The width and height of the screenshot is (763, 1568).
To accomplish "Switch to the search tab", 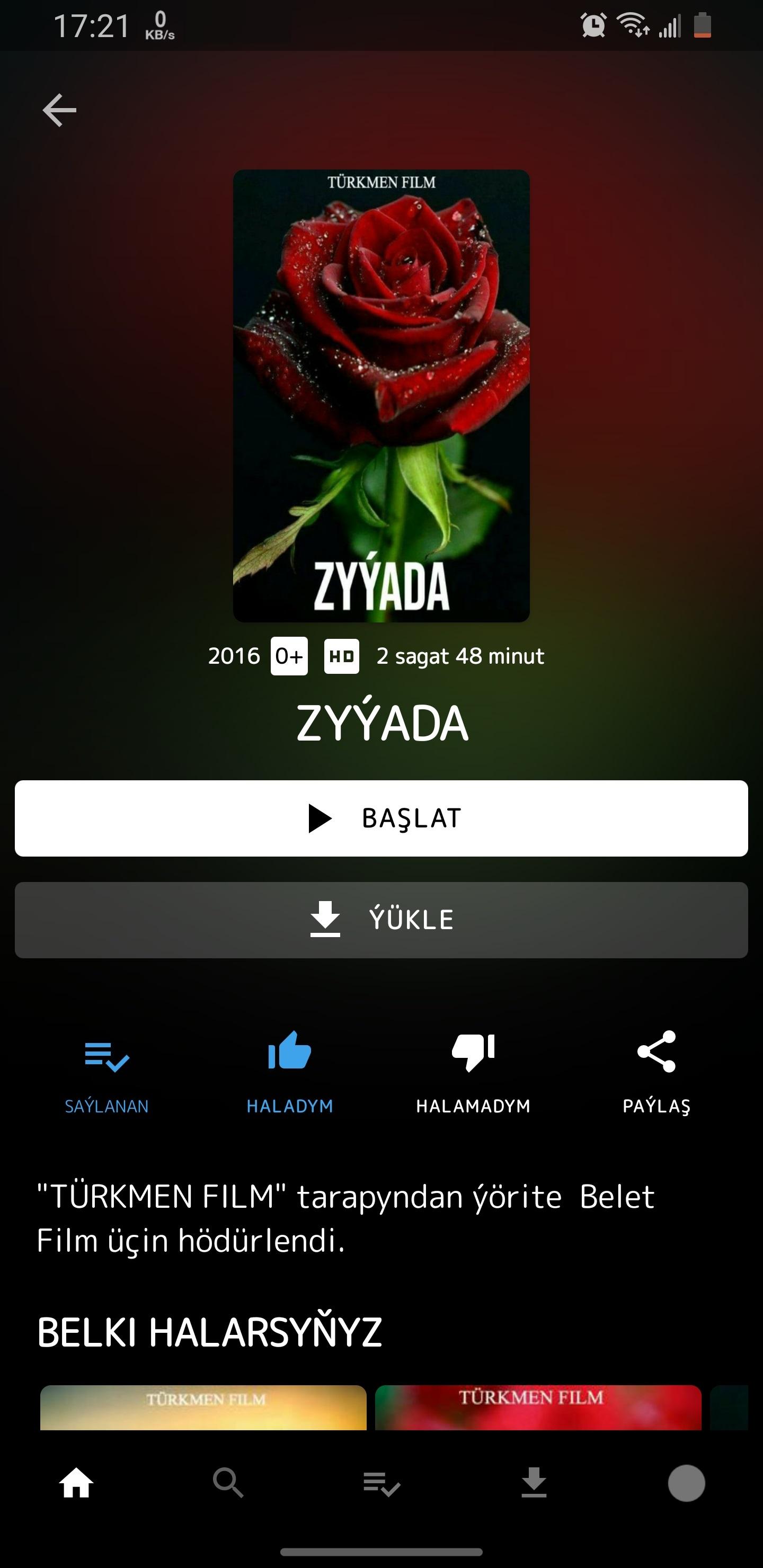I will [228, 1483].
